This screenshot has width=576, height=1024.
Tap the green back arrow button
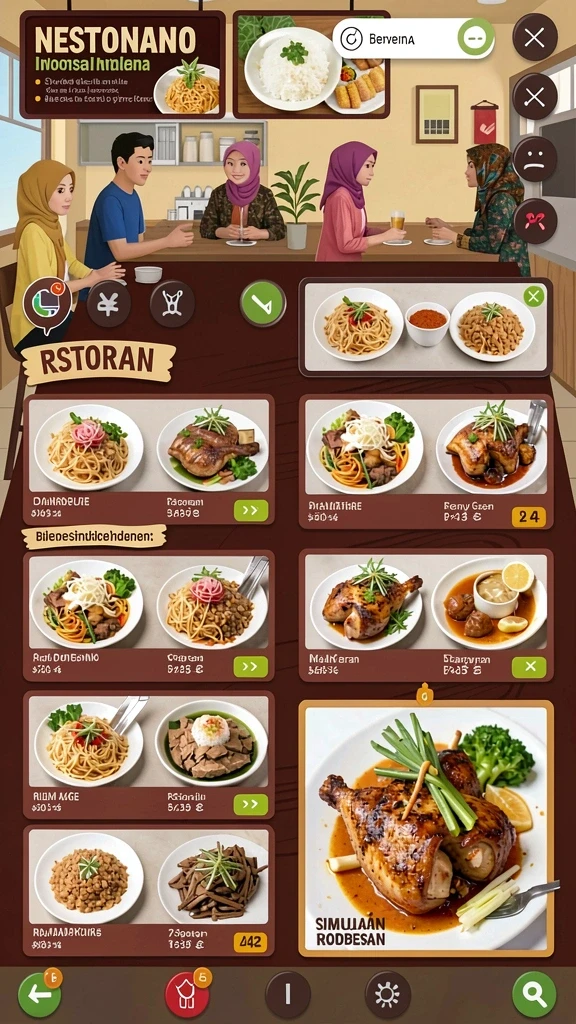tap(39, 995)
